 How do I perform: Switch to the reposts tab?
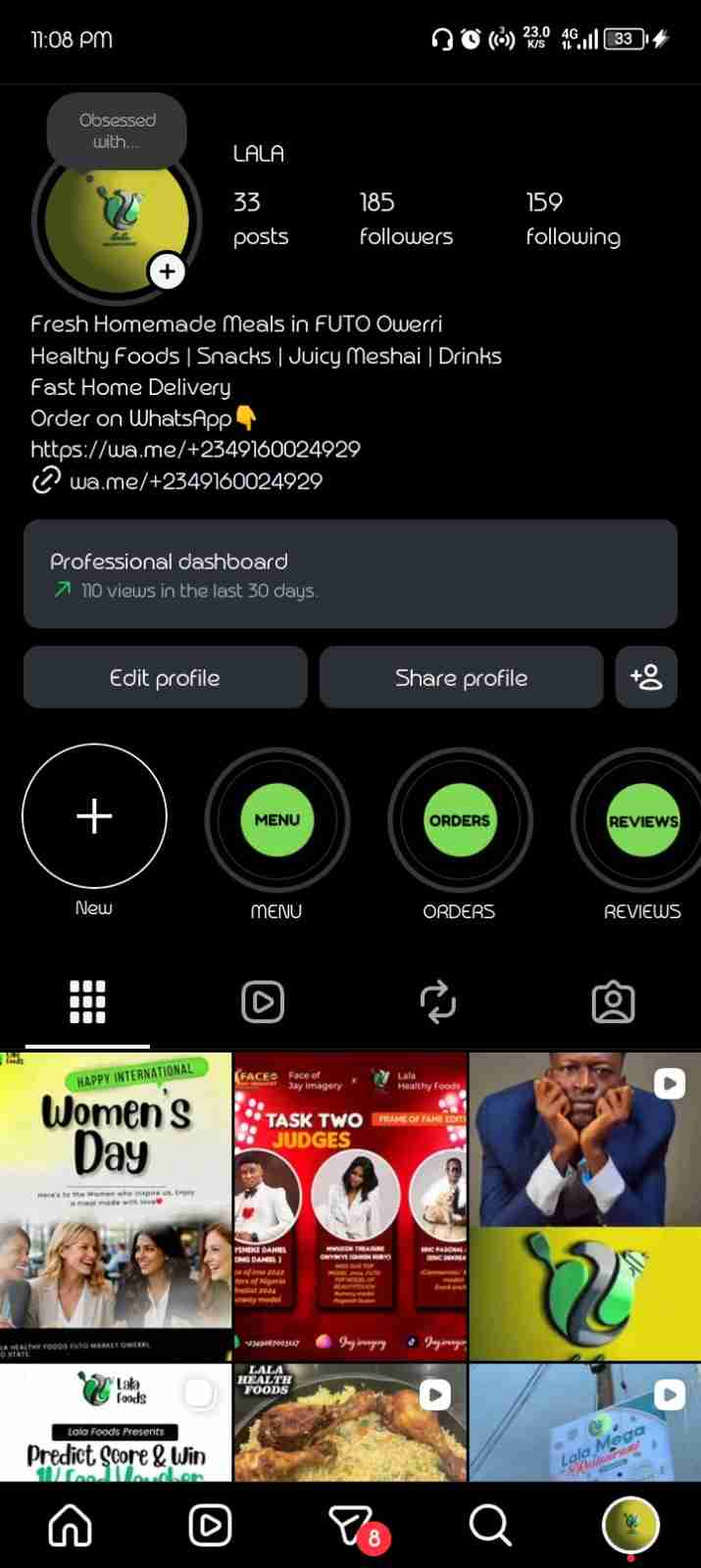(x=438, y=1002)
